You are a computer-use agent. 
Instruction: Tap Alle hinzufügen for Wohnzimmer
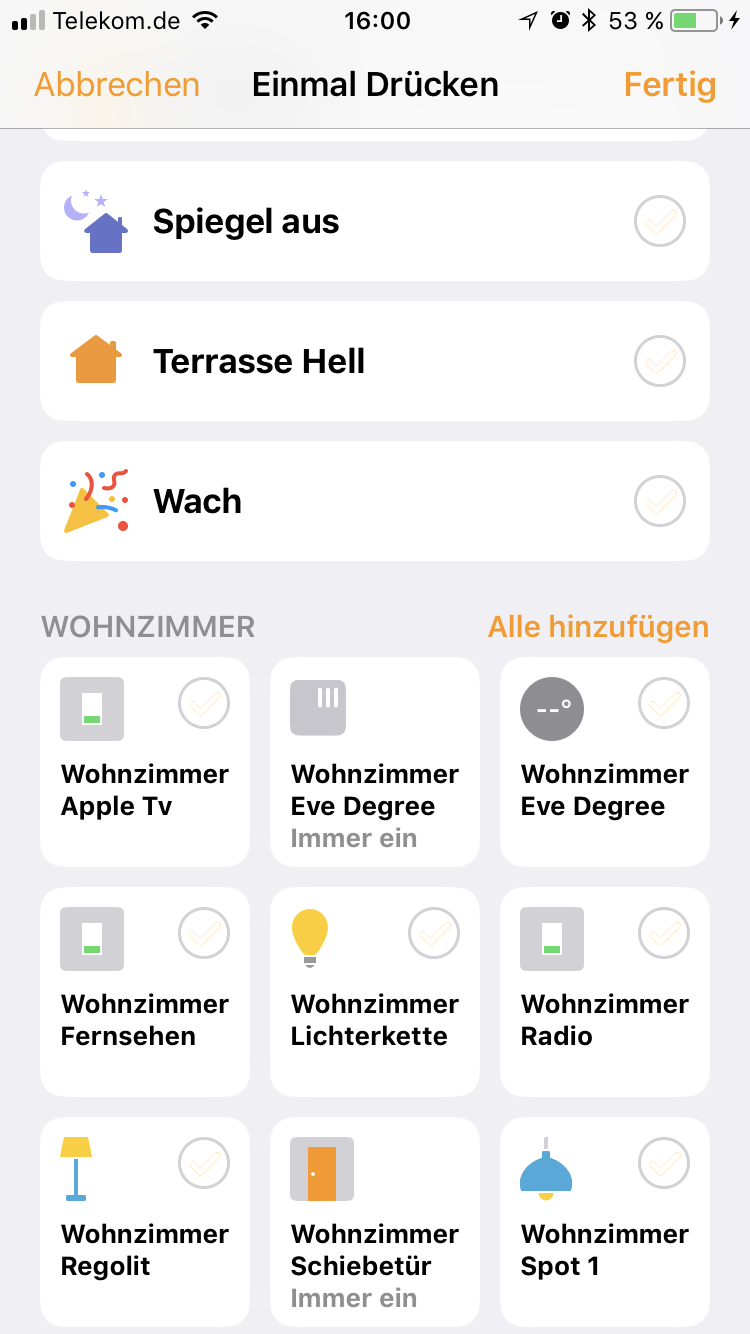[x=597, y=627]
